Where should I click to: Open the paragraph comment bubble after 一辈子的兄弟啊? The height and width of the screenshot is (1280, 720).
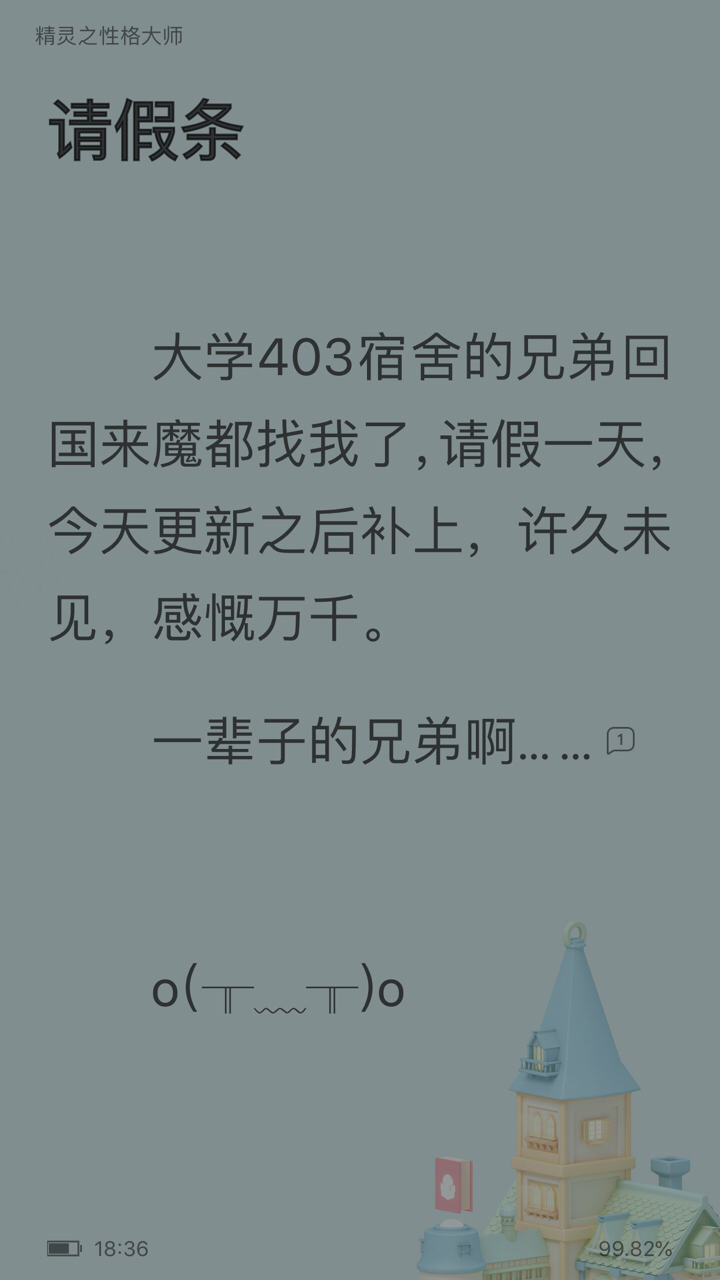[x=620, y=741]
